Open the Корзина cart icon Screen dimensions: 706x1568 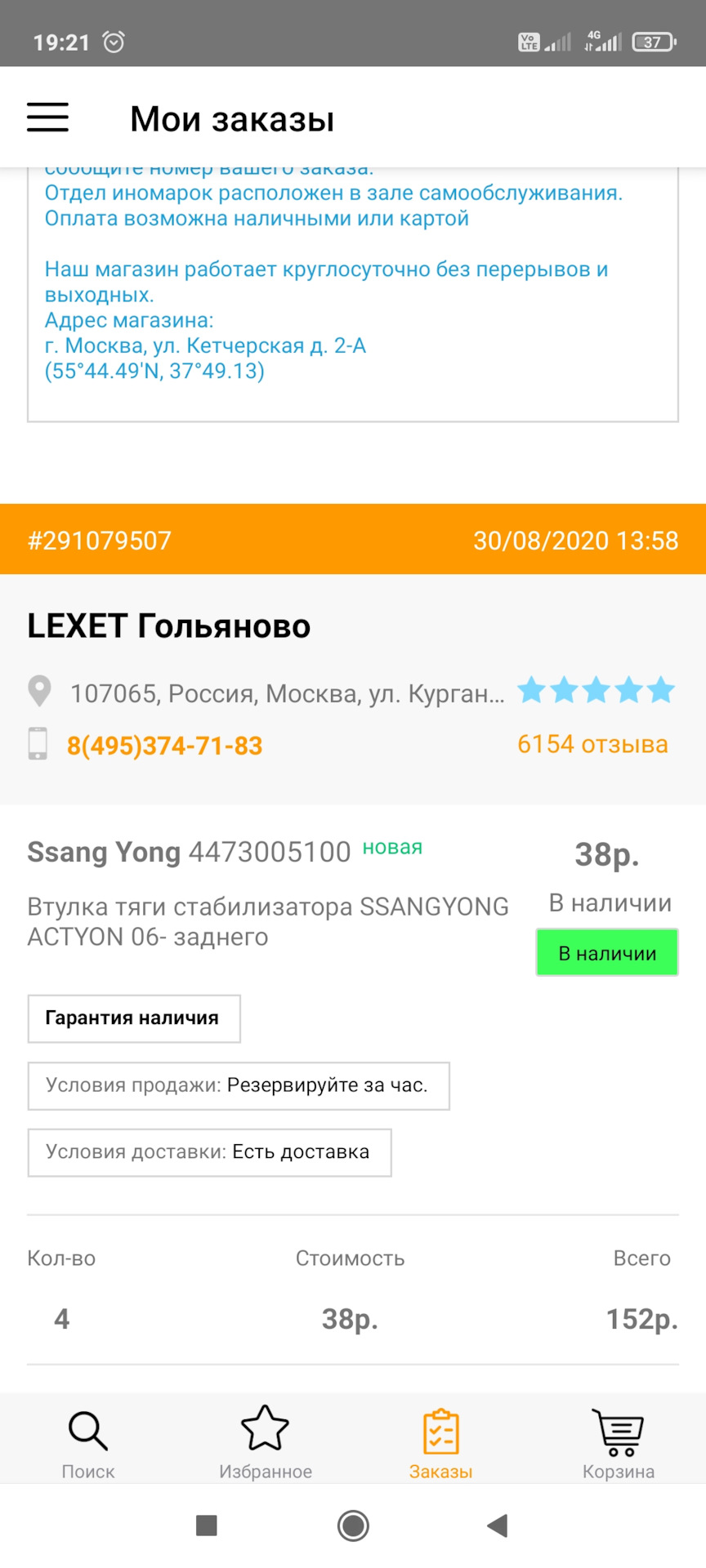click(x=618, y=1433)
